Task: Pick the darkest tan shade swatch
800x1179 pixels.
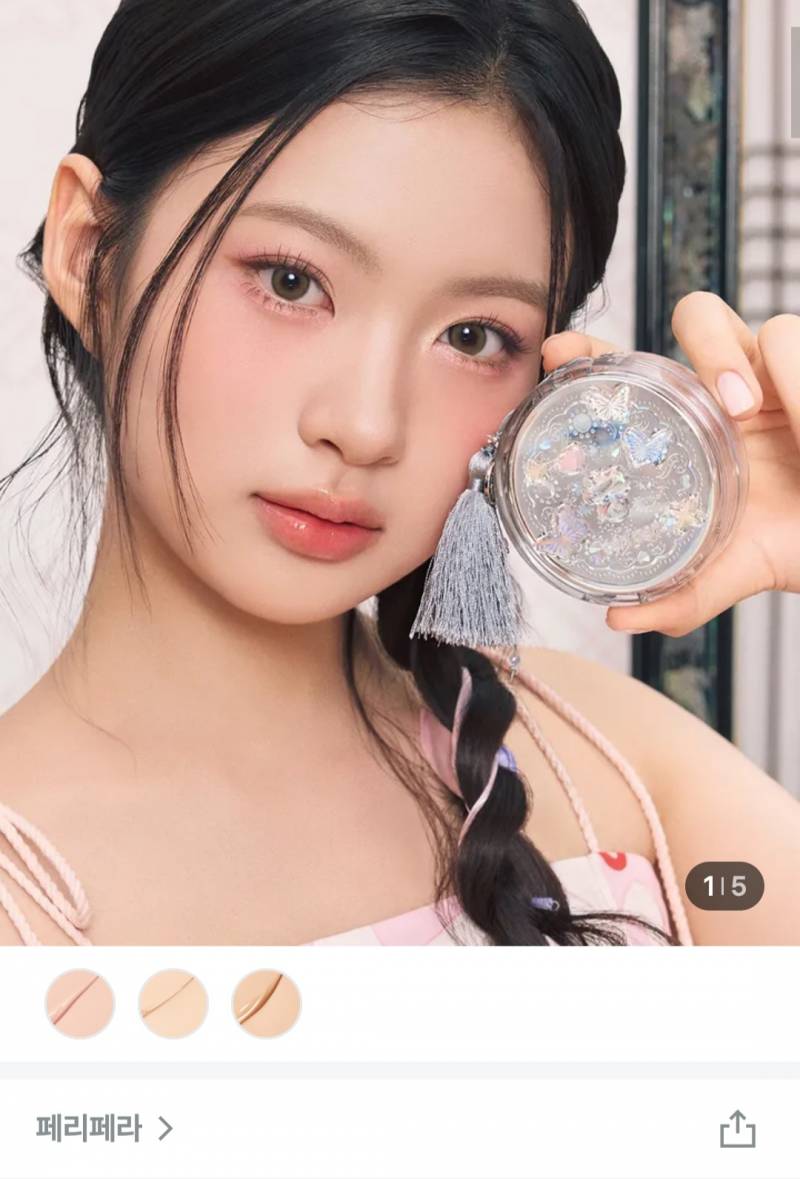Action: 266,1003
